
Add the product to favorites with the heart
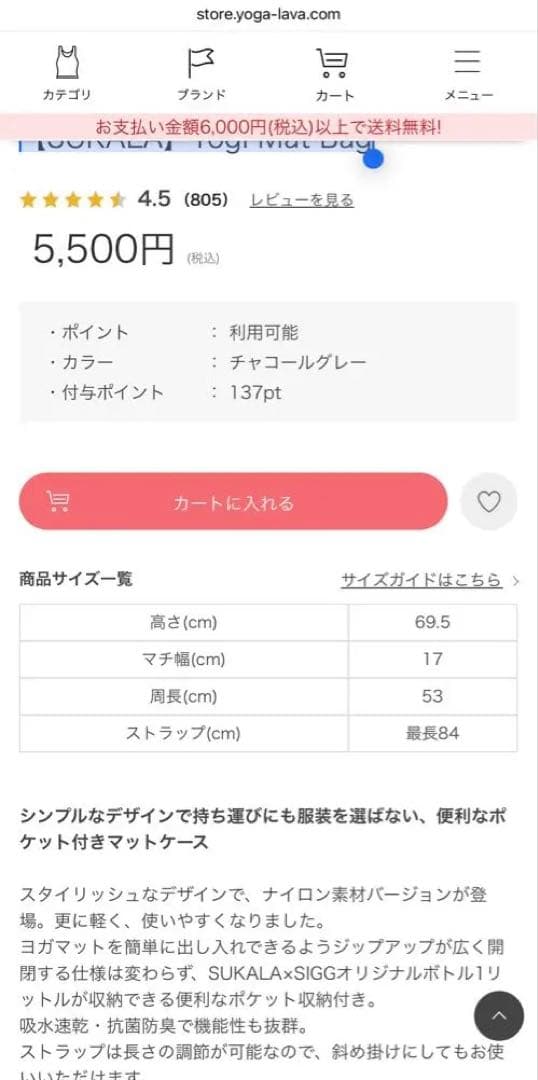[489, 502]
